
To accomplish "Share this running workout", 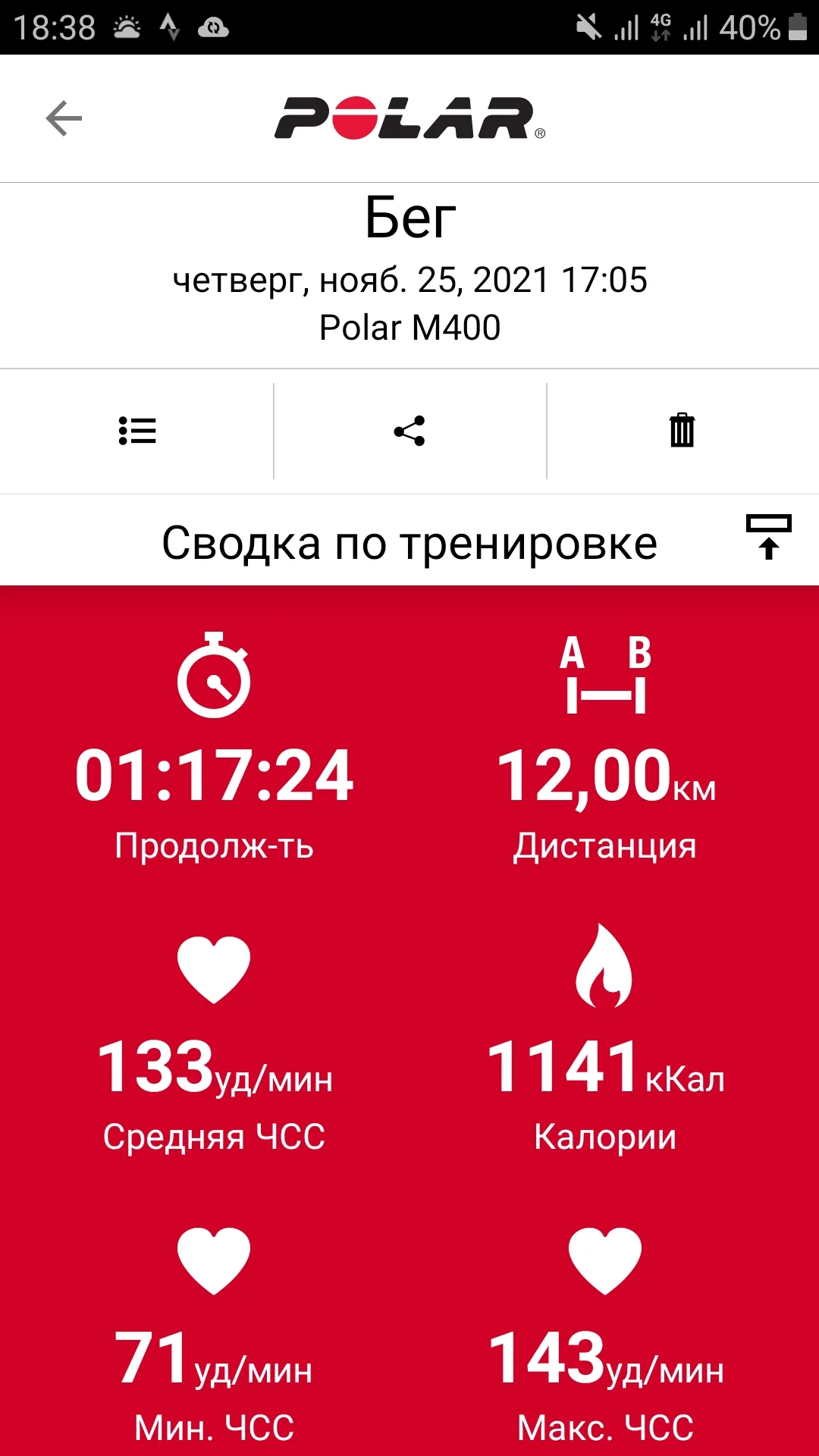I will coord(409,431).
